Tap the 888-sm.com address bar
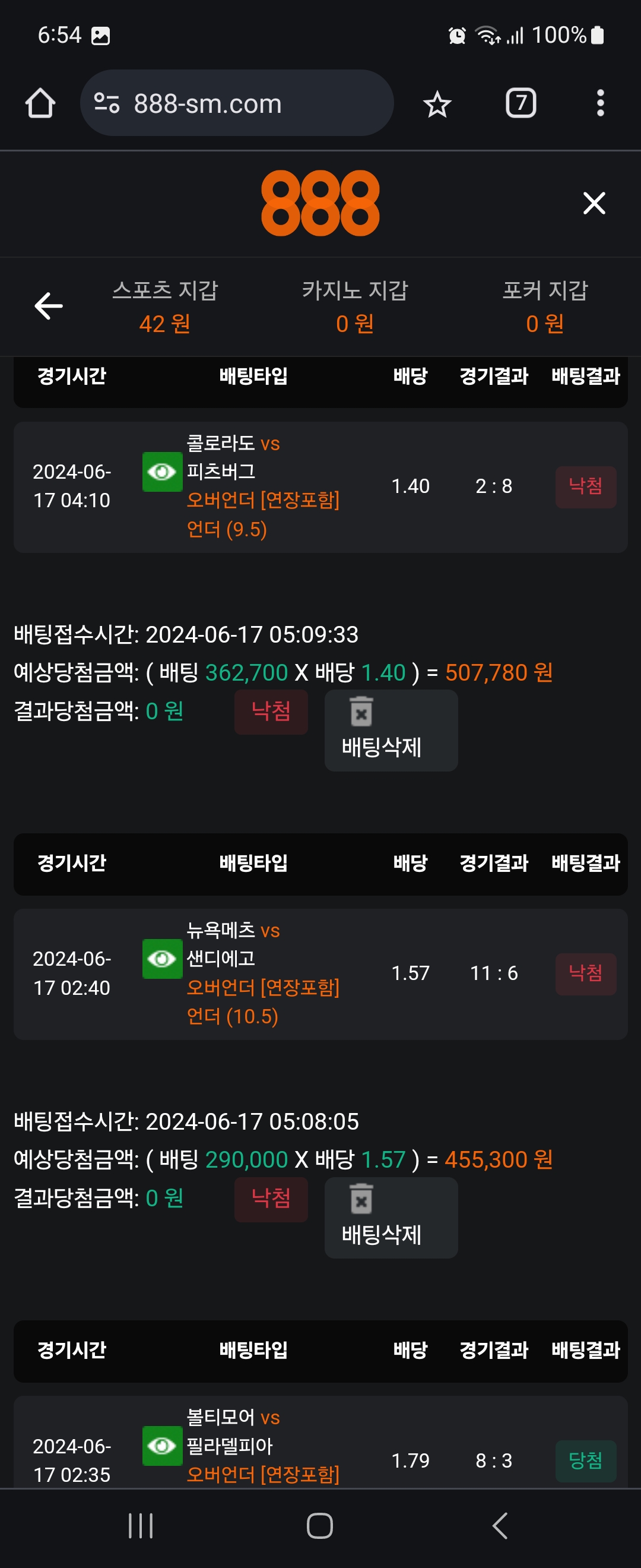The image size is (641, 1568). click(237, 103)
